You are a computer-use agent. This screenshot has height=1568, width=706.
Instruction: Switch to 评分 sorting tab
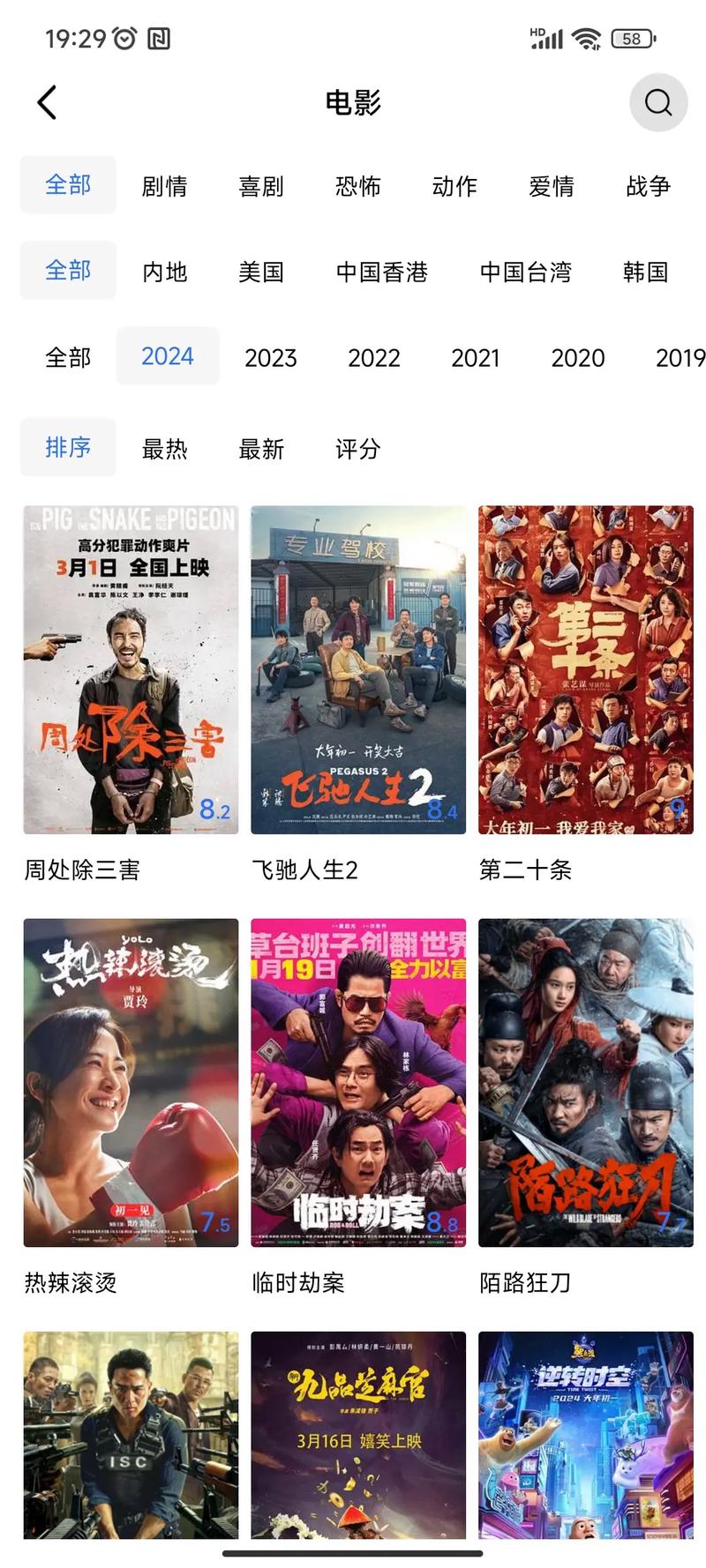click(356, 450)
